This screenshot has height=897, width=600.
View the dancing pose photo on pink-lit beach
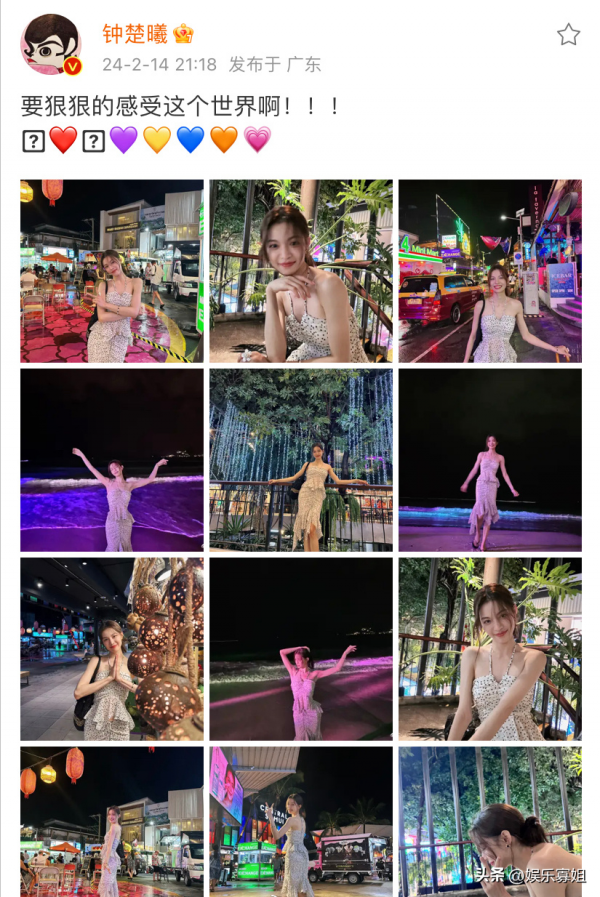(300, 648)
